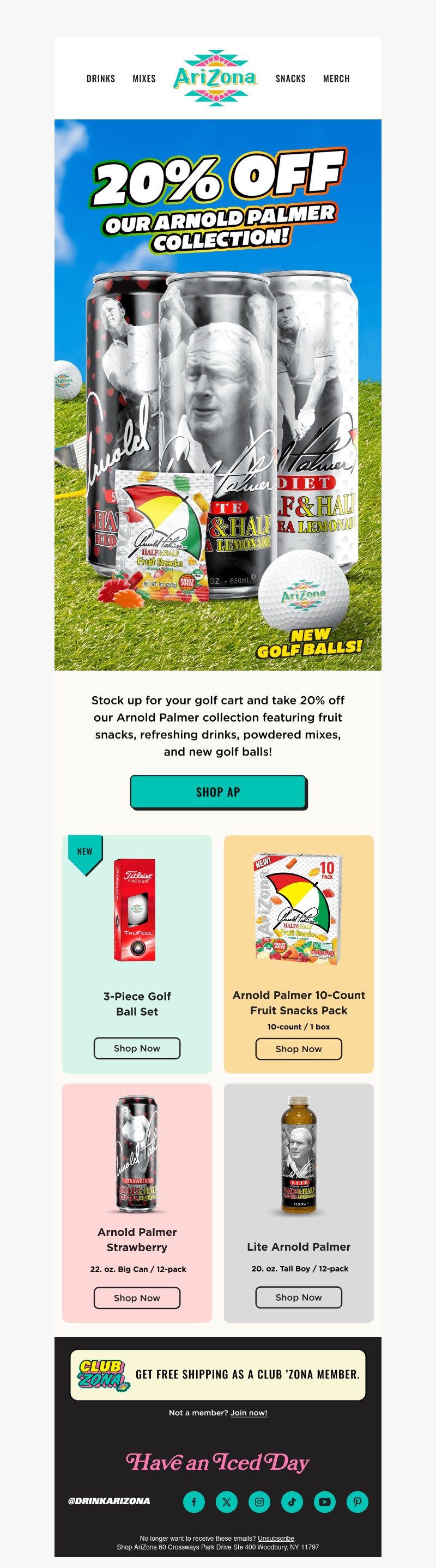Image resolution: width=436 pixels, height=1568 pixels.
Task: Open AriZona's Pinterest page
Action: pos(358,1501)
